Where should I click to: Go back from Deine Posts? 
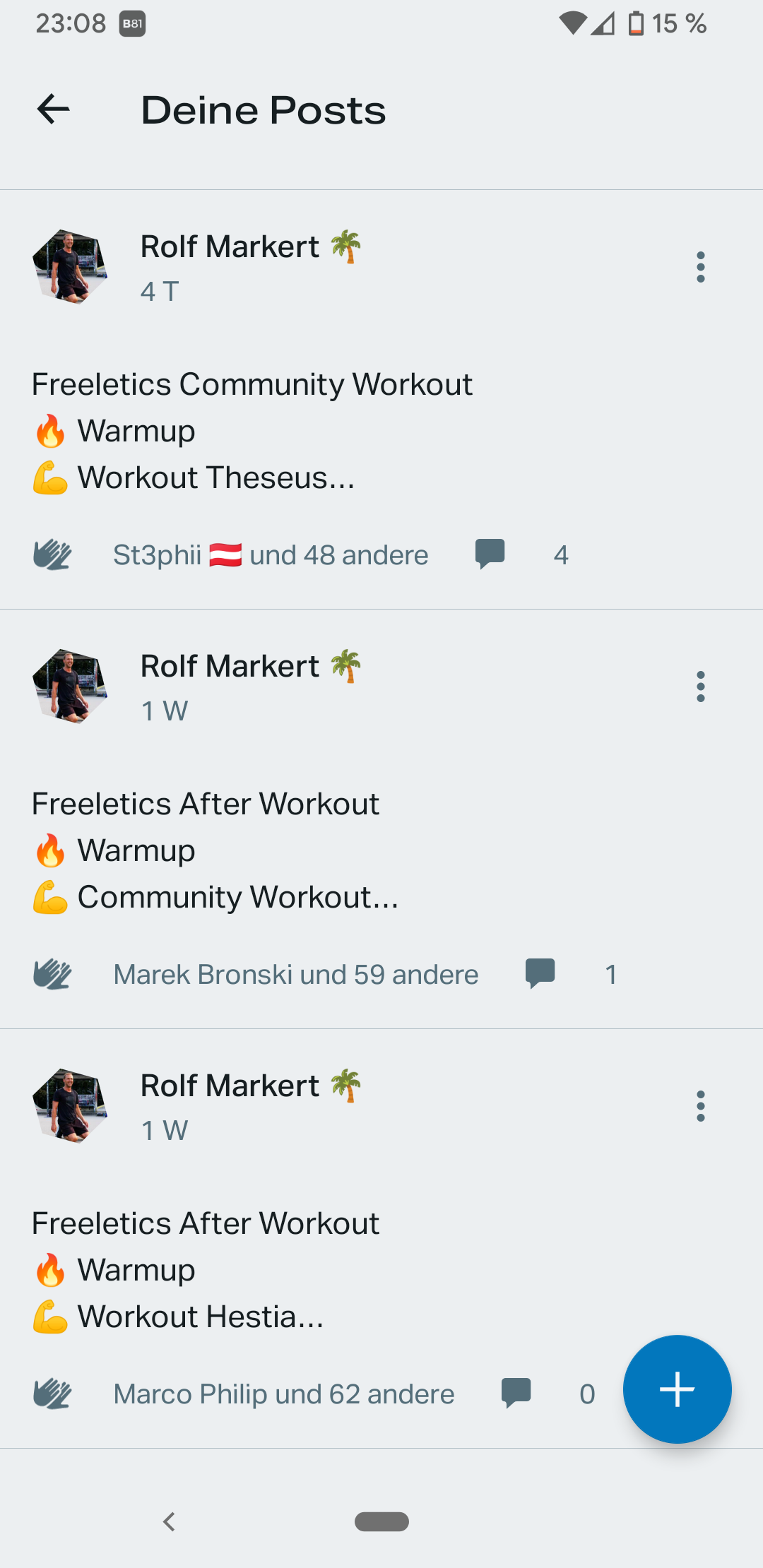[53, 109]
